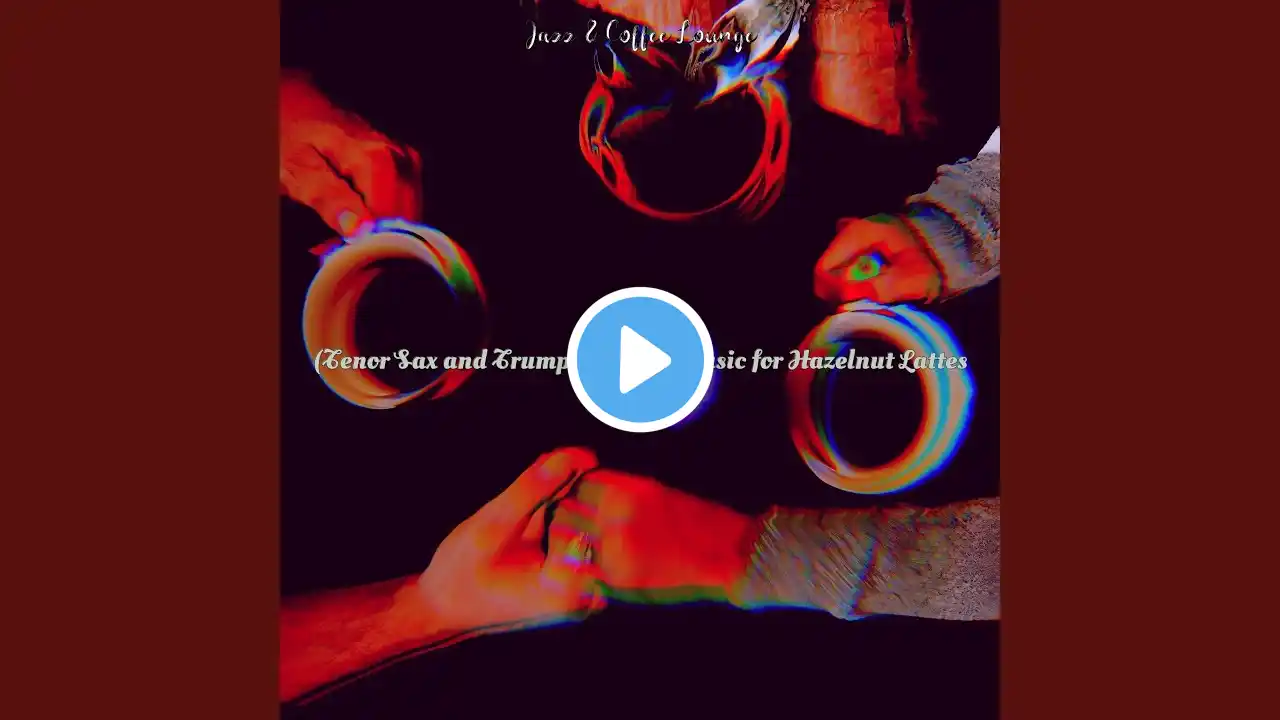Play the Jazz & Coffee Lounge video
This screenshot has height=720, width=1280.
click(x=640, y=360)
